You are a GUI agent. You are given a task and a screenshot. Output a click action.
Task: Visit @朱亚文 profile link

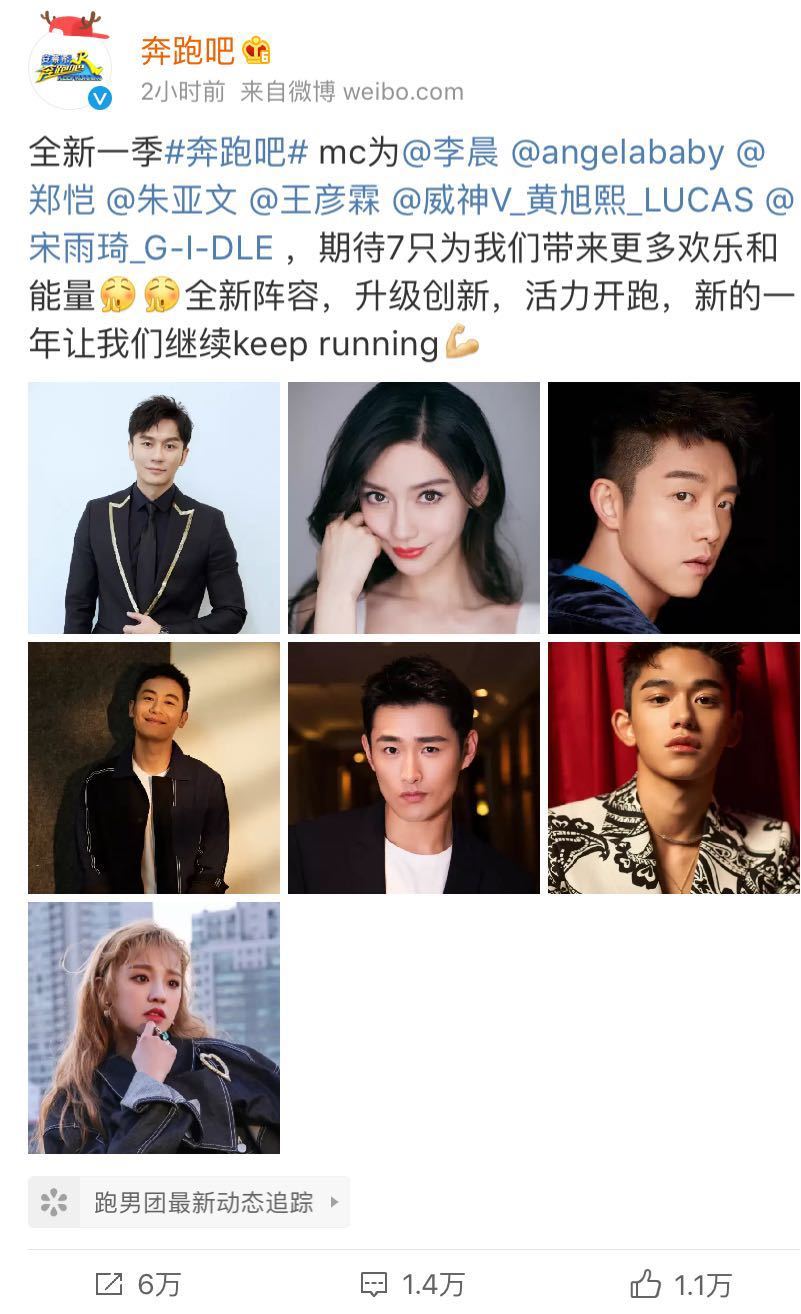(171, 200)
